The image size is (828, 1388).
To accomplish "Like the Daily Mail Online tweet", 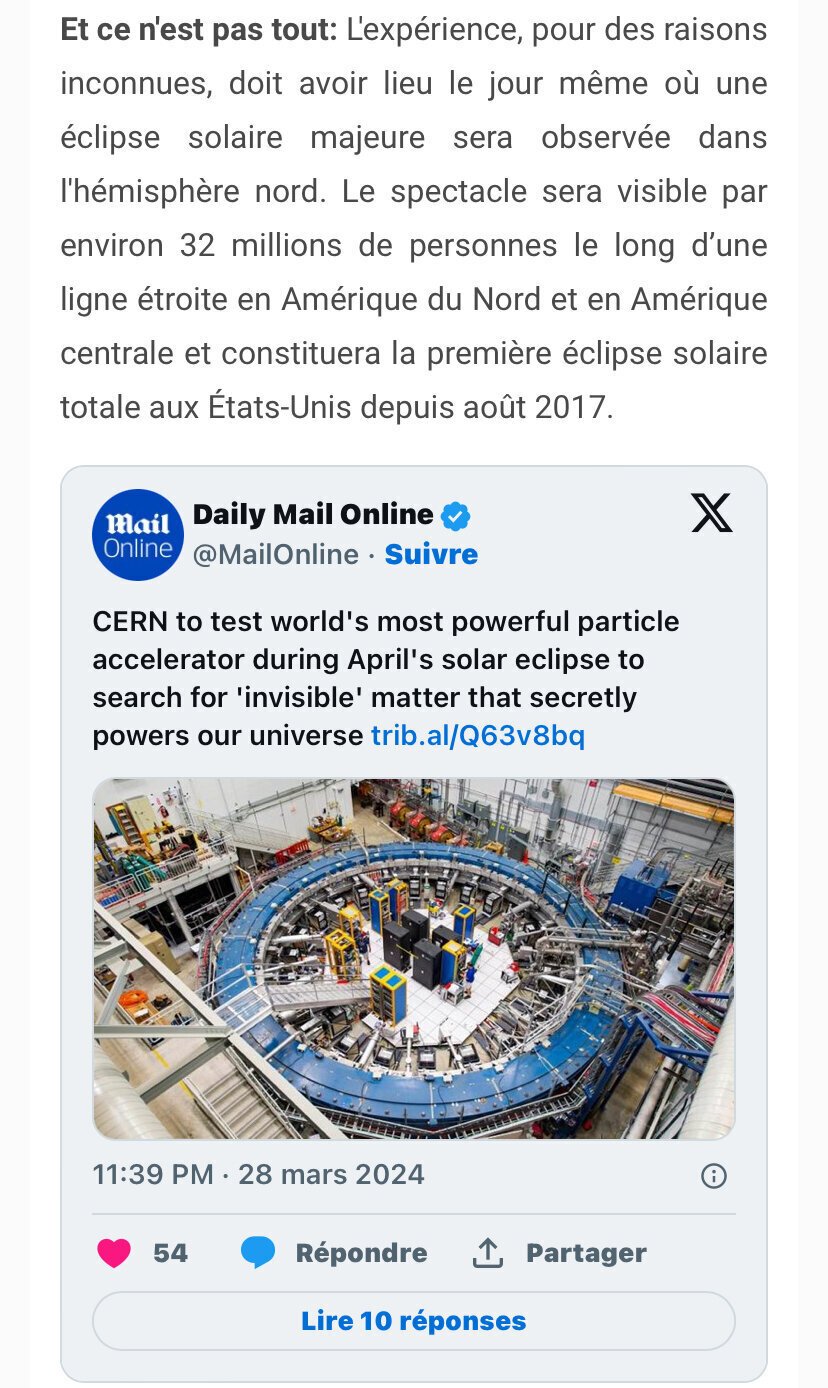I will coord(115,1252).
